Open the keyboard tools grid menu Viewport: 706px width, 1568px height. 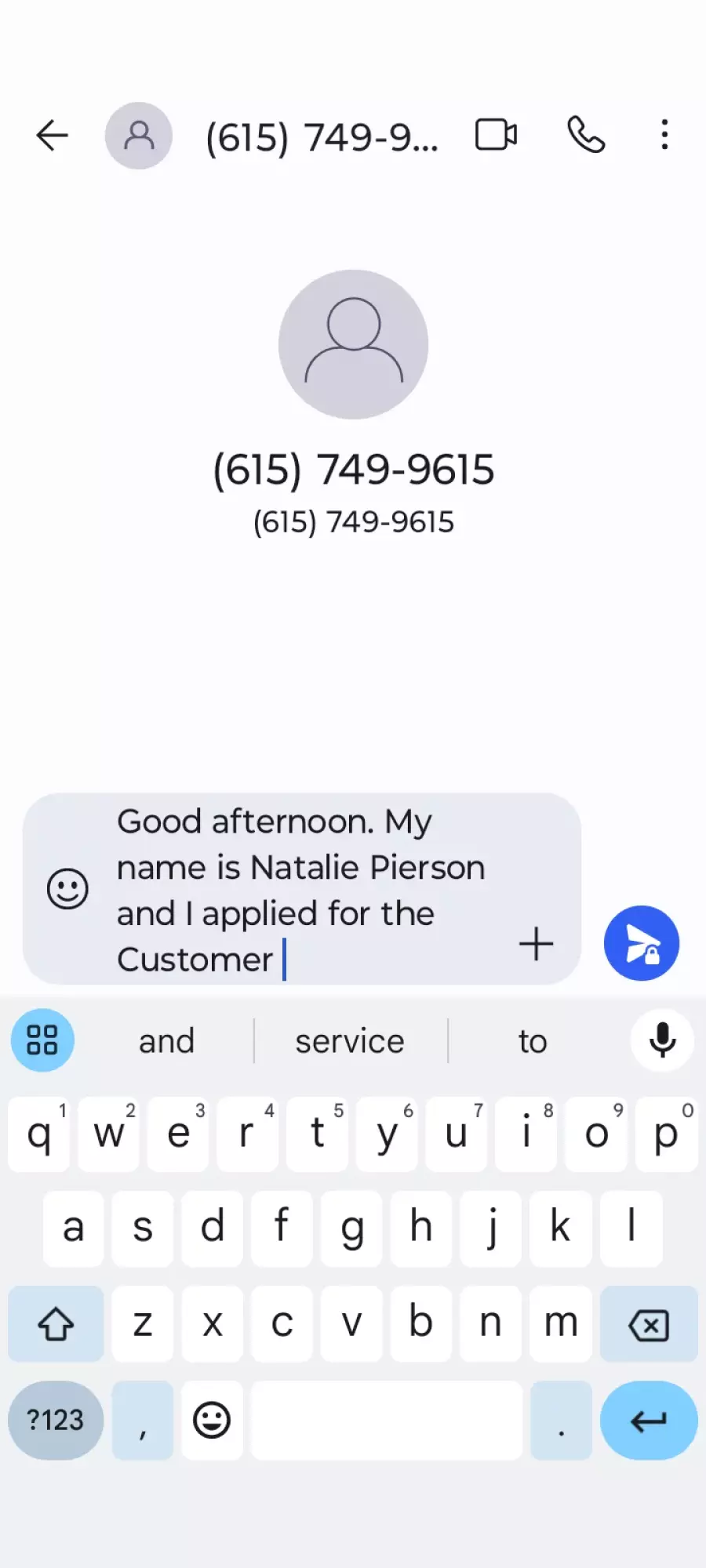[42, 1040]
